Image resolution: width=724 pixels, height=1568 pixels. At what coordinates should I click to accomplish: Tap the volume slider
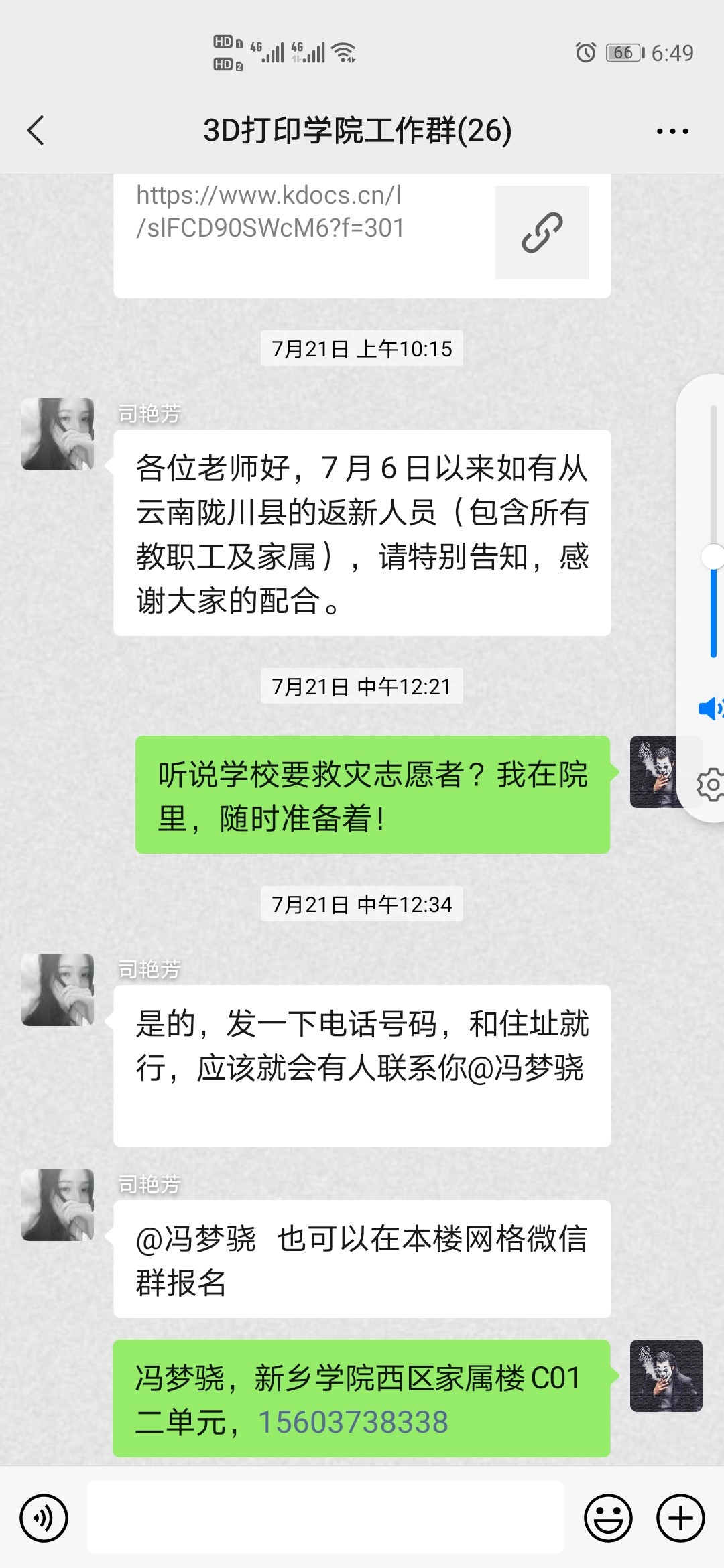coord(713,556)
